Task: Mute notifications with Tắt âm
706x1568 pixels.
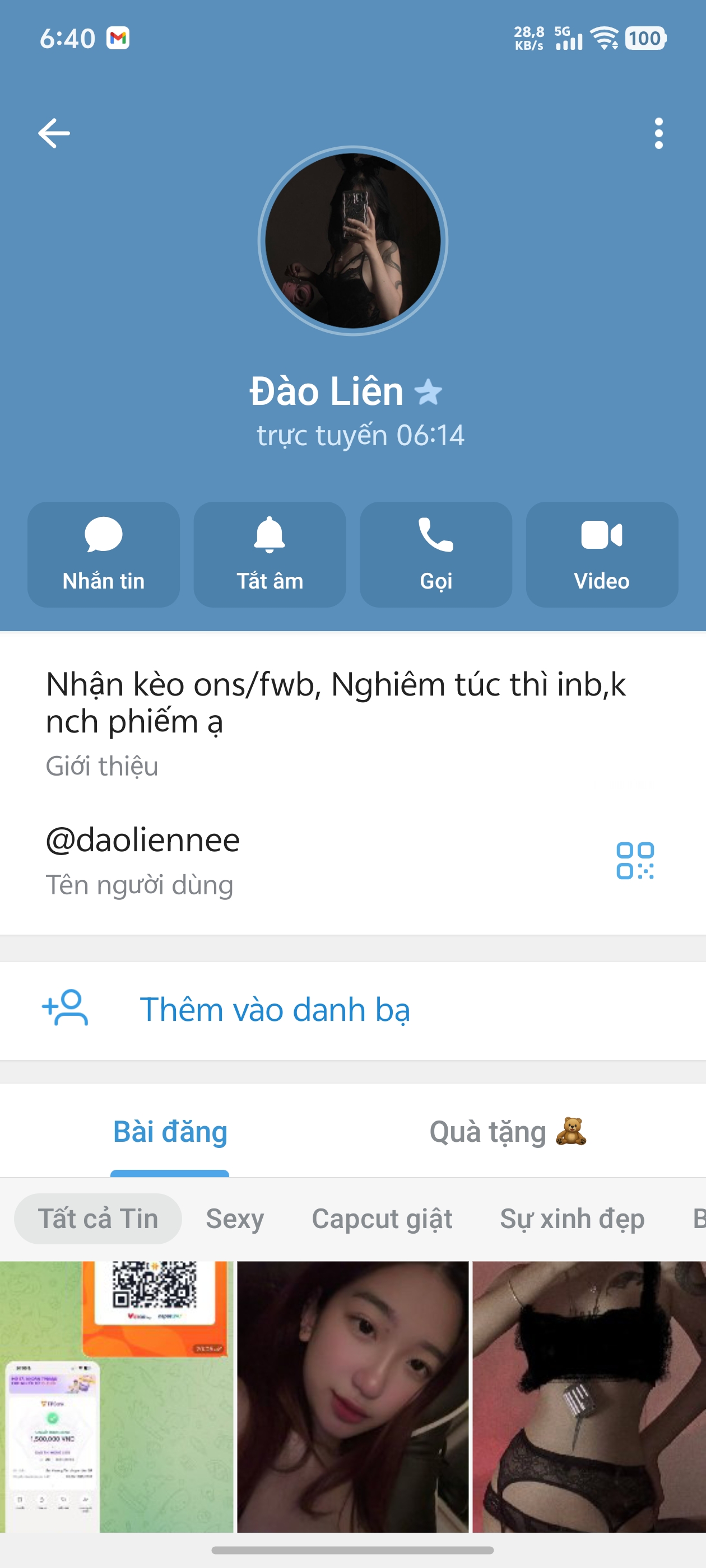Action: (270, 554)
